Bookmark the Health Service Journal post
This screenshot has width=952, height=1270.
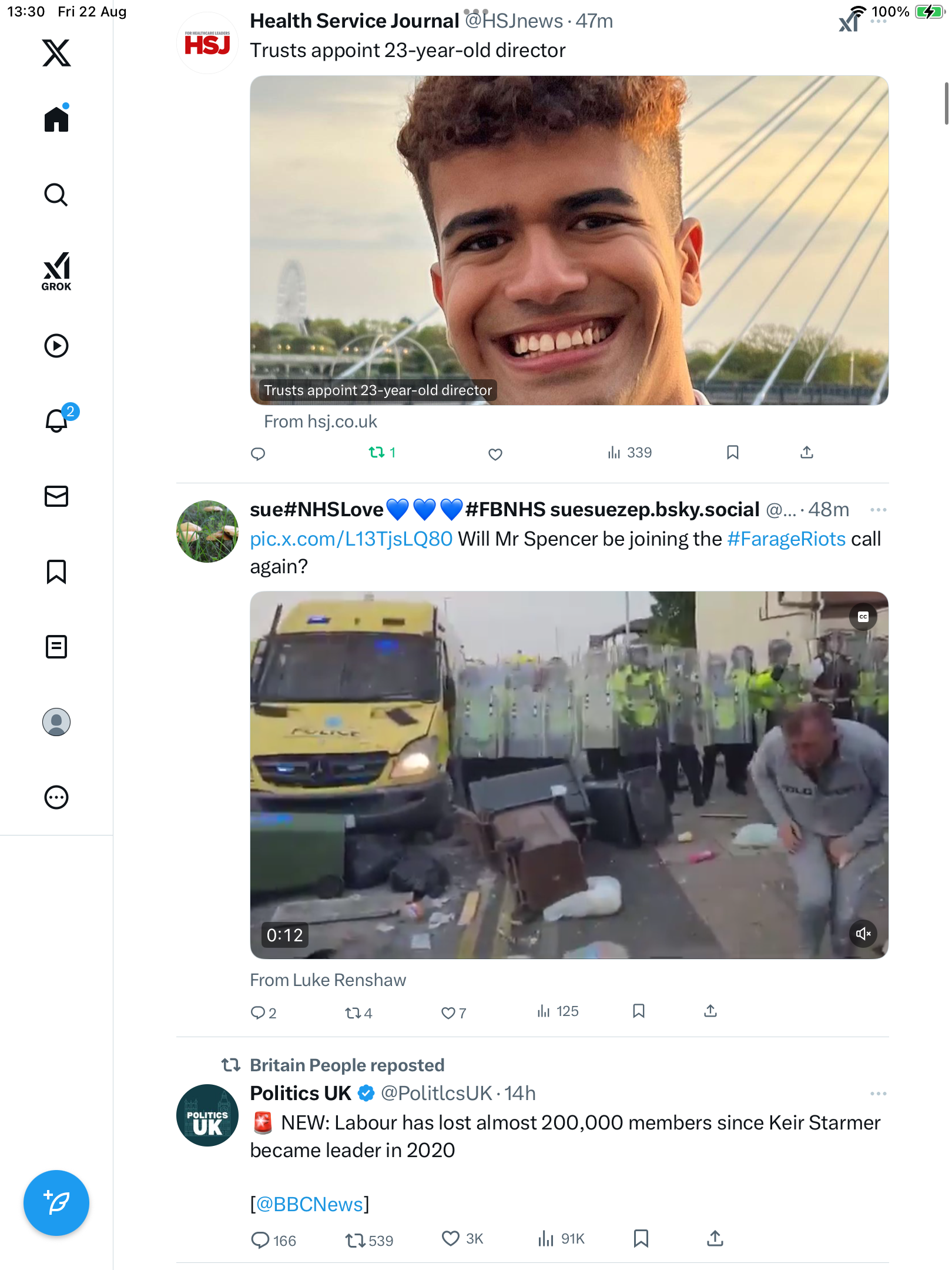(732, 453)
